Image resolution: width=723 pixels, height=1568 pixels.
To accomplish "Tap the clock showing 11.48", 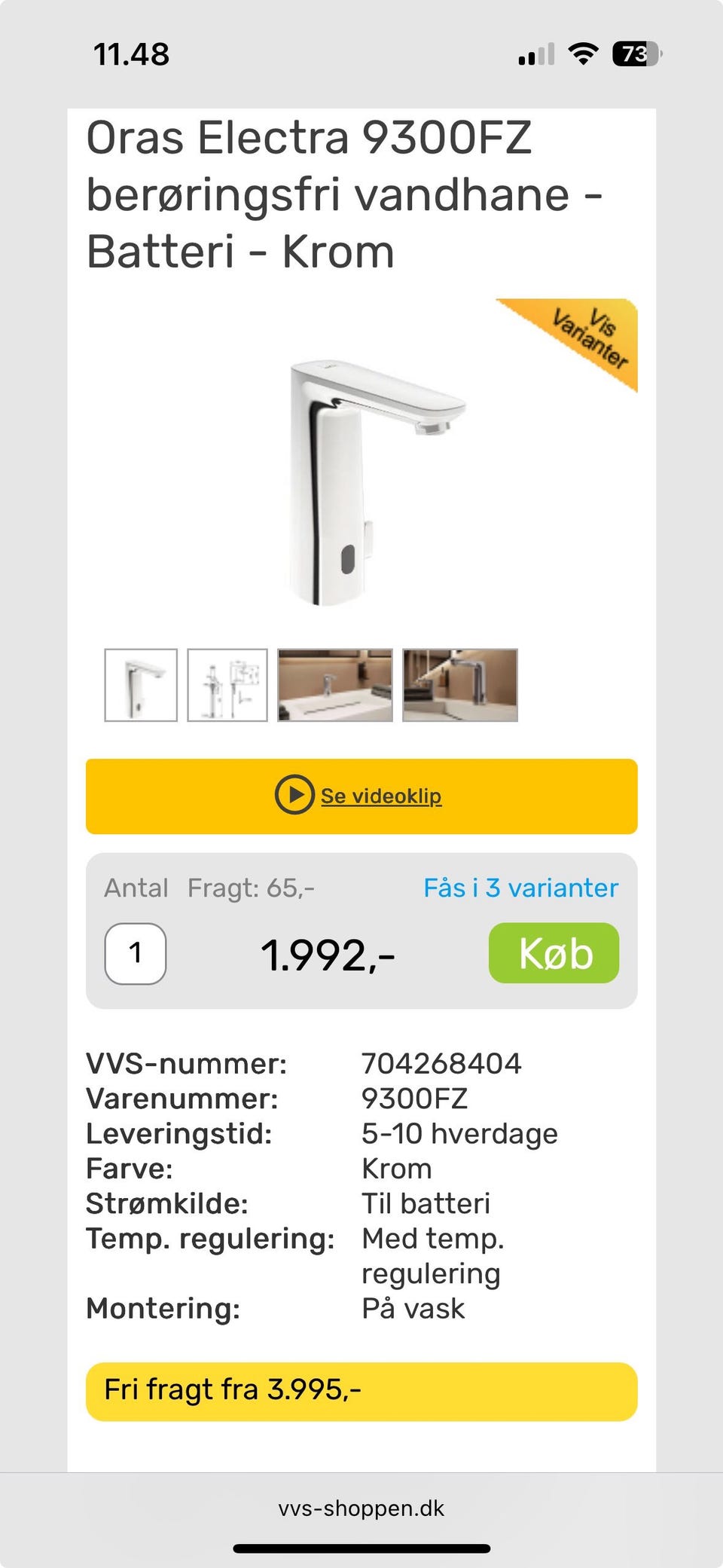I will [133, 54].
